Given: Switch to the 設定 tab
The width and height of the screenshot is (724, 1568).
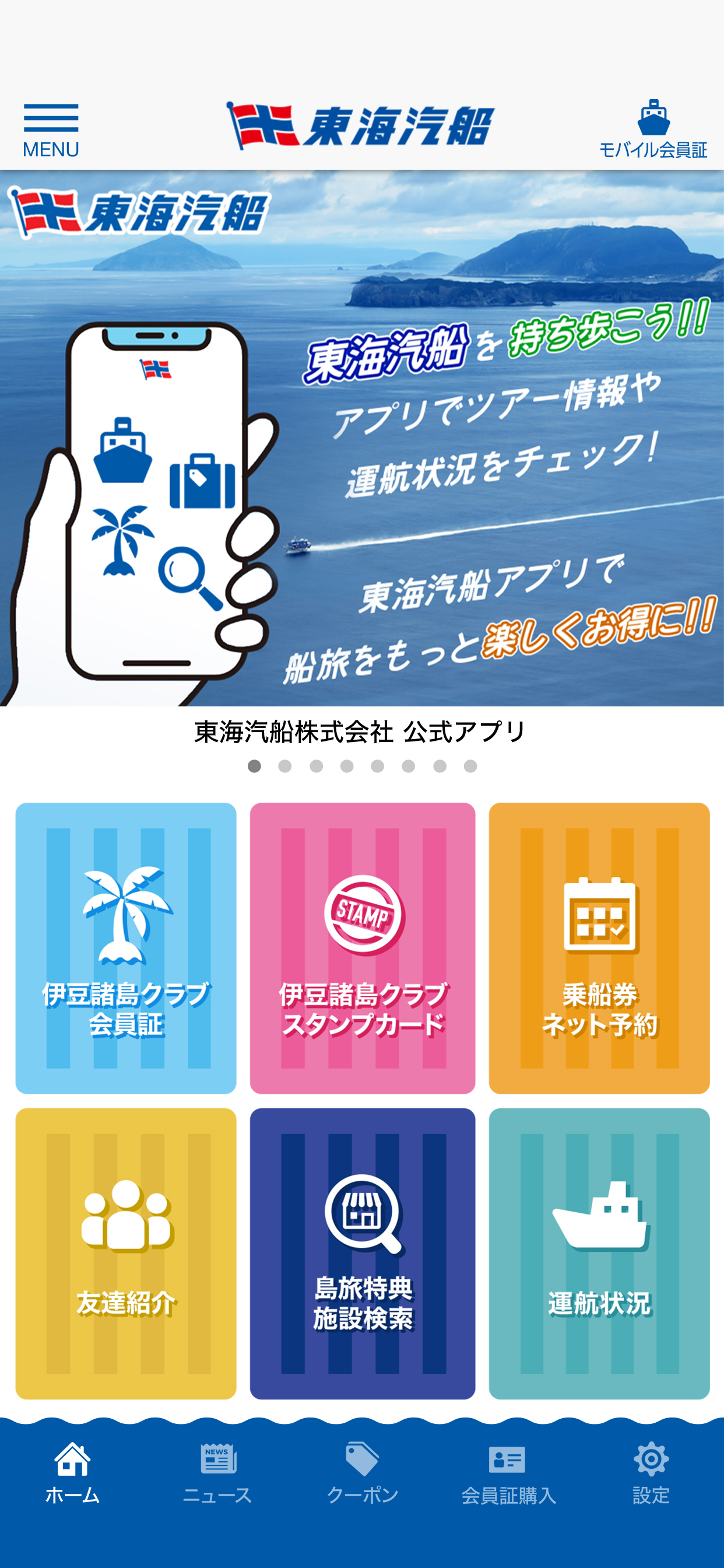Looking at the screenshot, I should point(651,1473).
